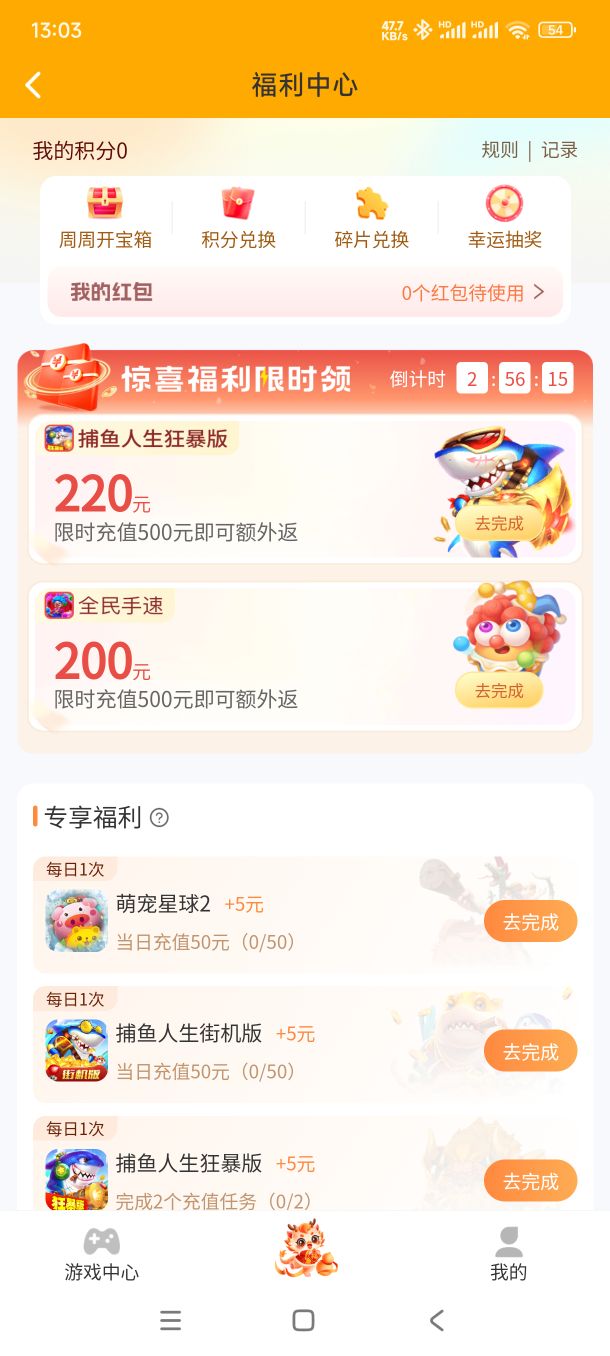This screenshot has width=610, height=1356.
Task: Tap 去完成 for 捕鱼人生狂暴版 +5元 task
Action: [530, 1181]
